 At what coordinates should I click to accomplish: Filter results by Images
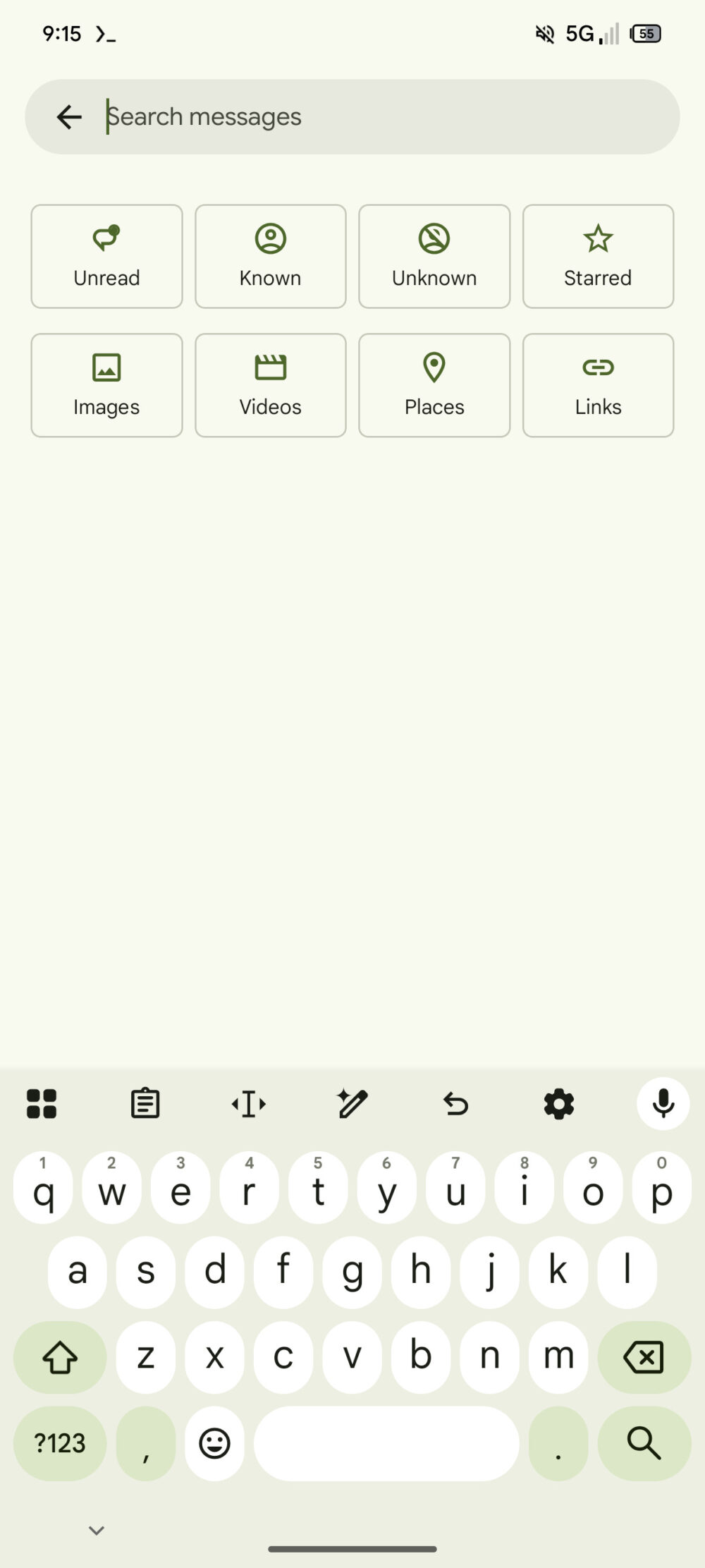tap(106, 384)
